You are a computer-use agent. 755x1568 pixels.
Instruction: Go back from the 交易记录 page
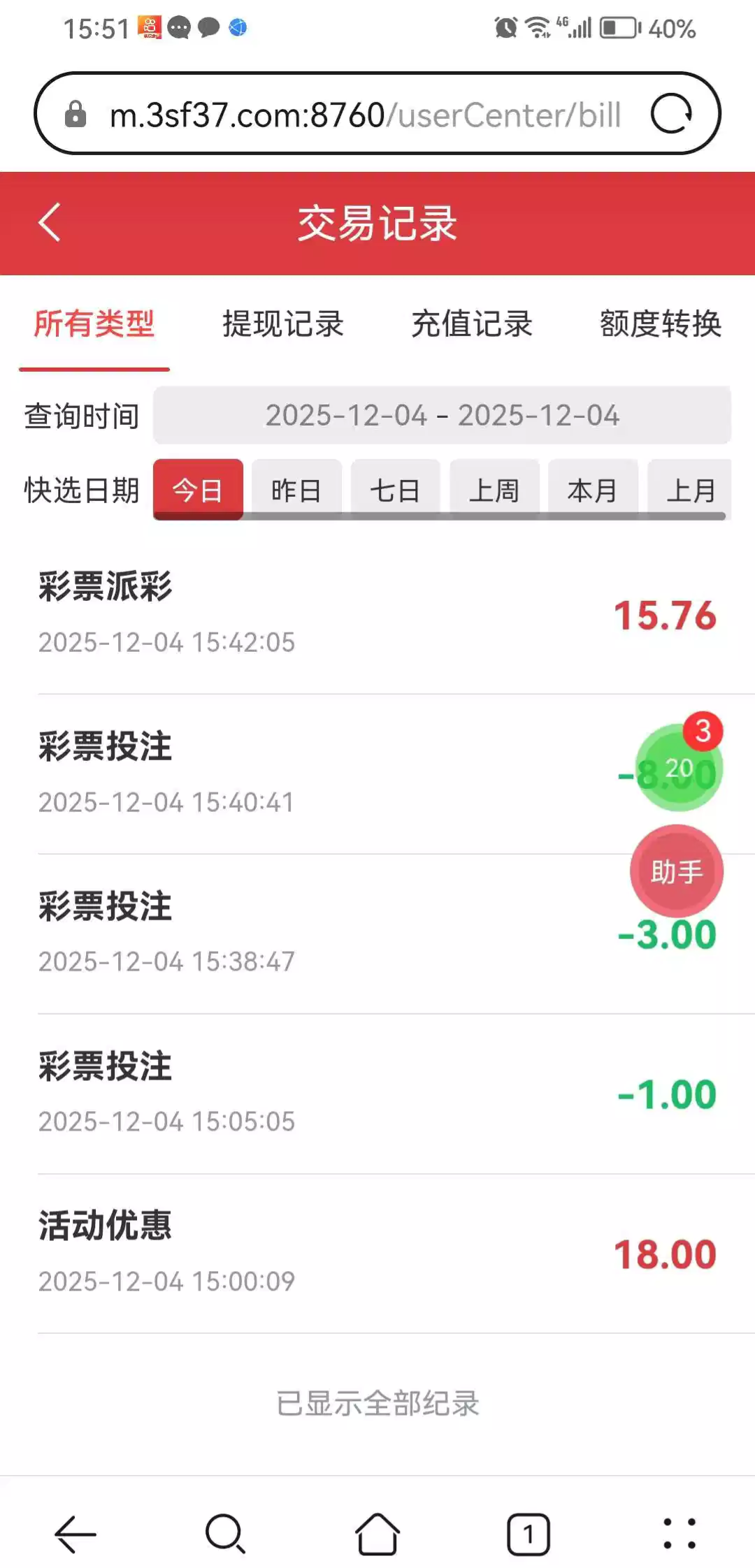tap(50, 223)
